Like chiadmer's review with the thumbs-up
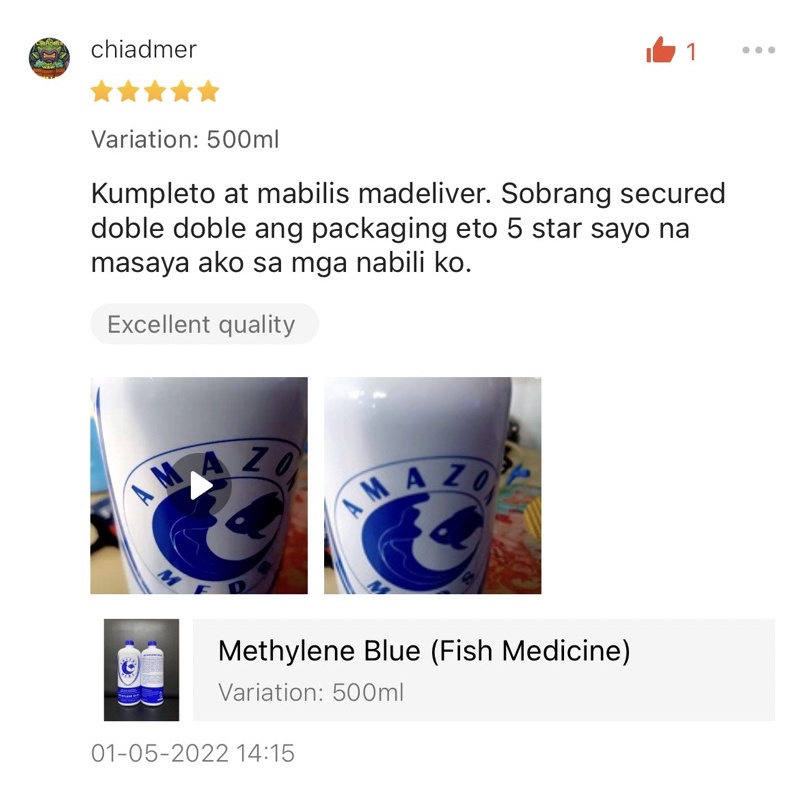This screenshot has height=800, width=800. [x=661, y=50]
